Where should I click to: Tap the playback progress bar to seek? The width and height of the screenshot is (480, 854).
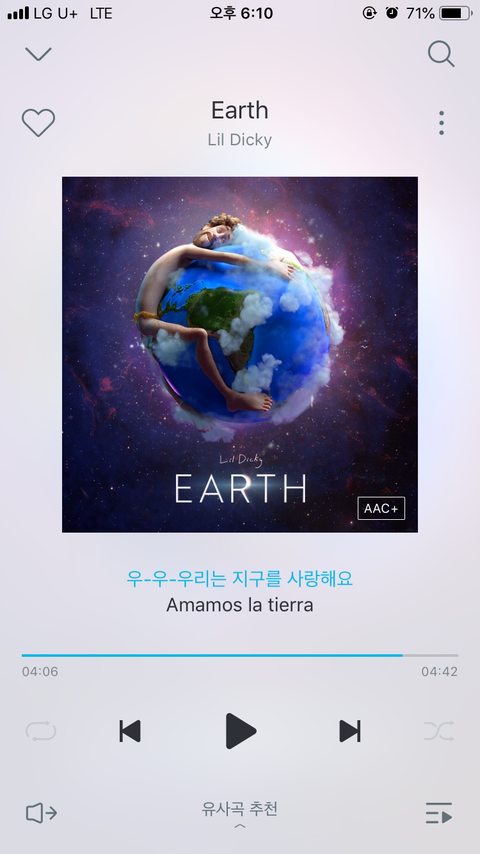click(240, 655)
